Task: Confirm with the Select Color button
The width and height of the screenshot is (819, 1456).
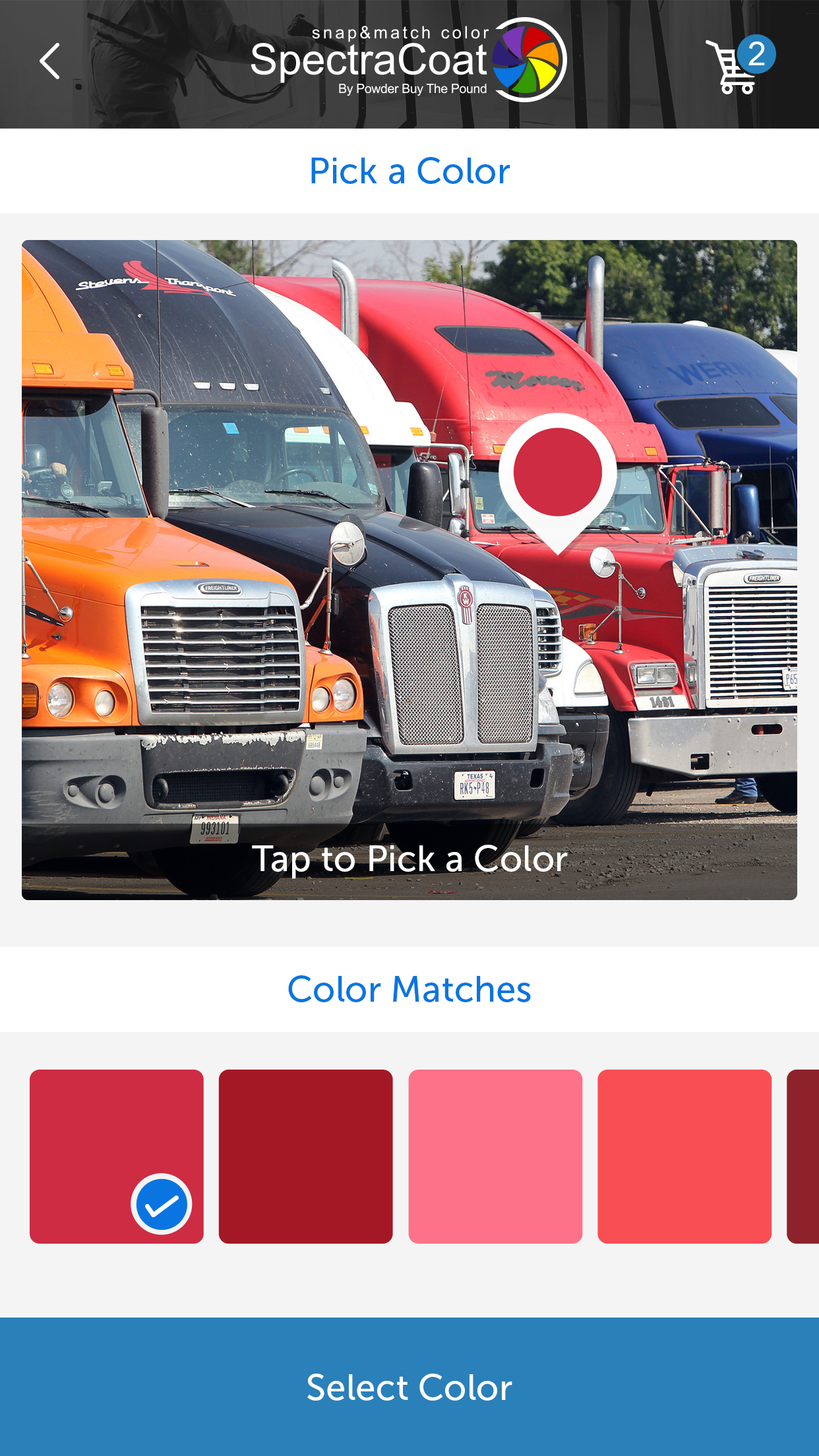Action: click(x=409, y=1387)
